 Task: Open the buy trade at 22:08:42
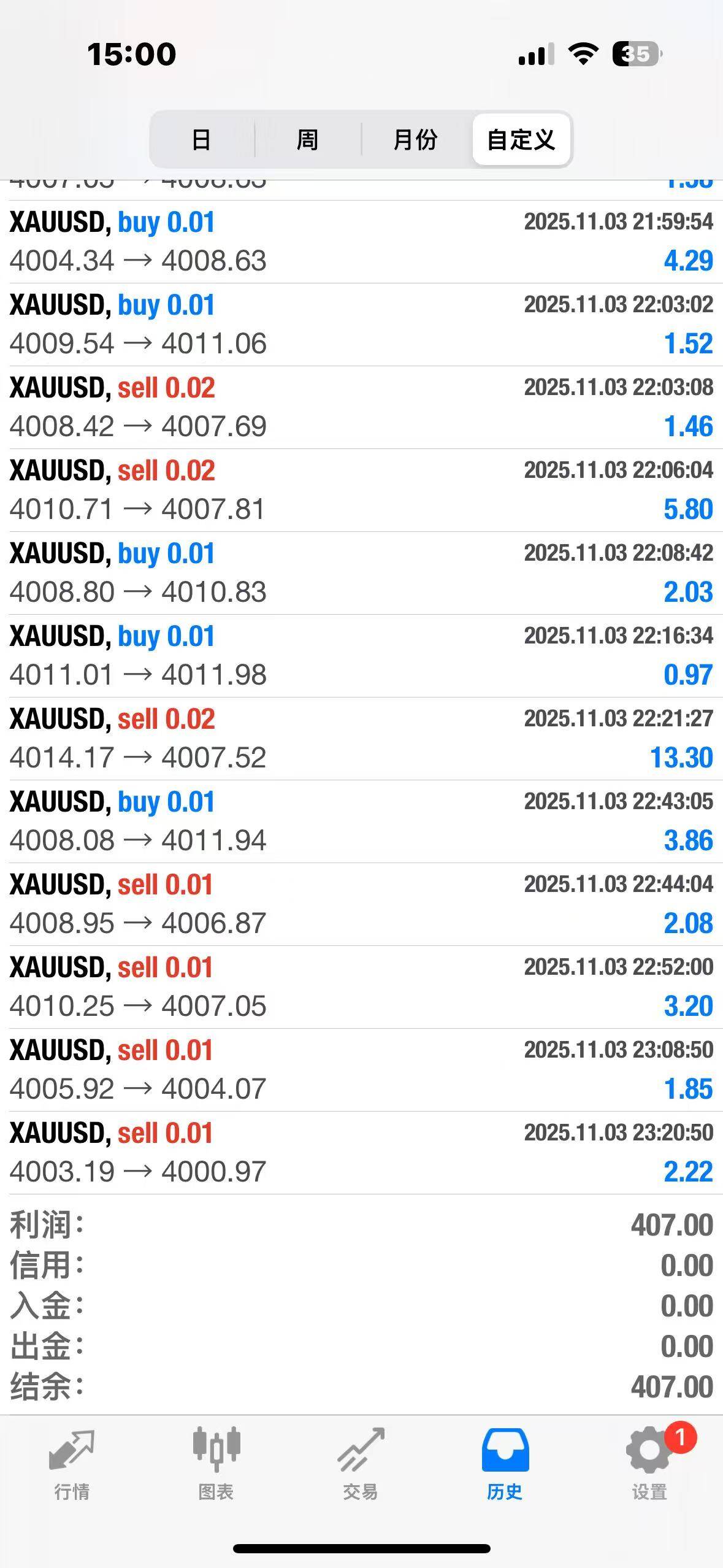coord(361,573)
